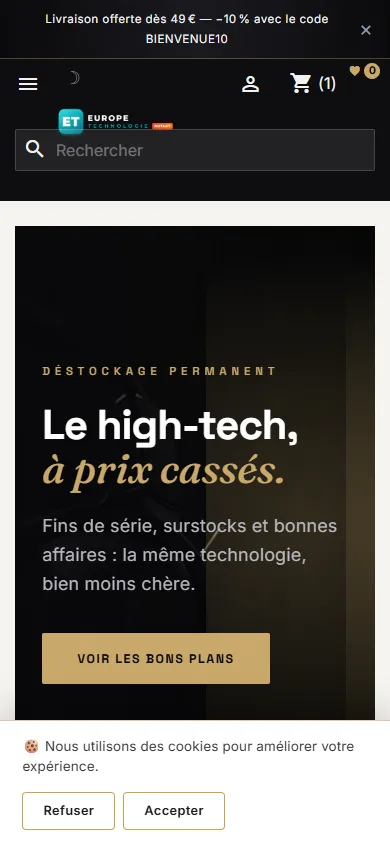
Task: Tap the Voir les bons plans button
Action: click(x=156, y=658)
